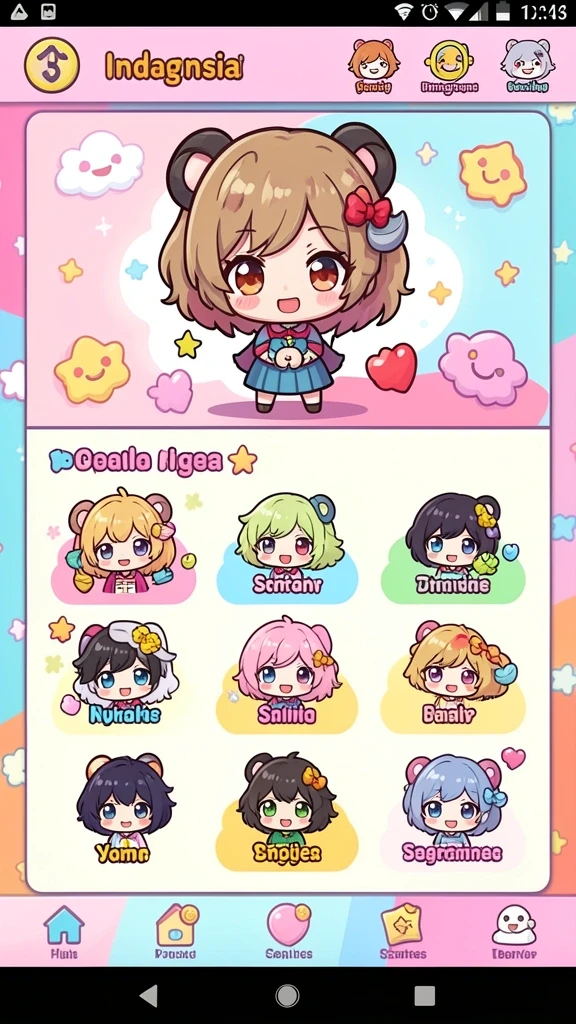Pick the light-blue-haired character with pink ears
Screen dimensions: 576x1024
tap(453, 811)
